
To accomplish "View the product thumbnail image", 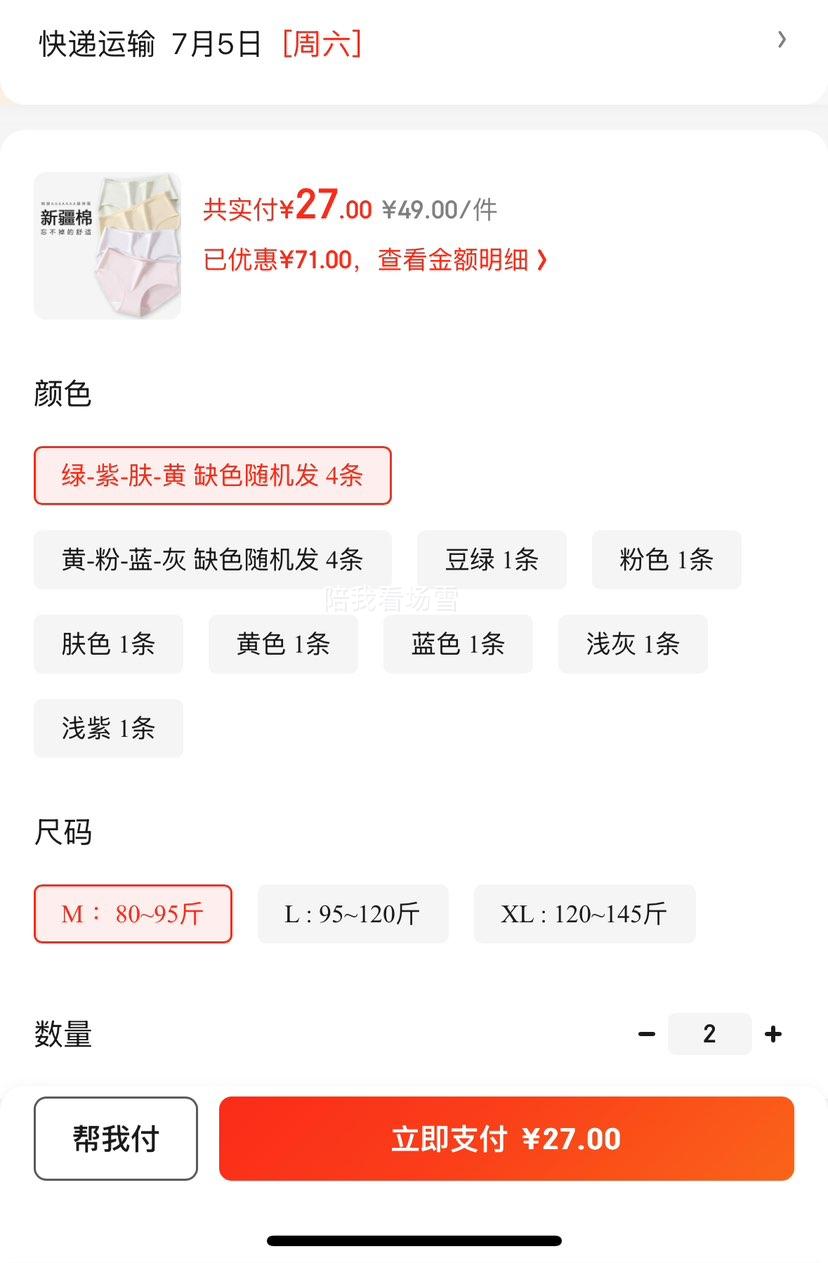I will point(108,246).
